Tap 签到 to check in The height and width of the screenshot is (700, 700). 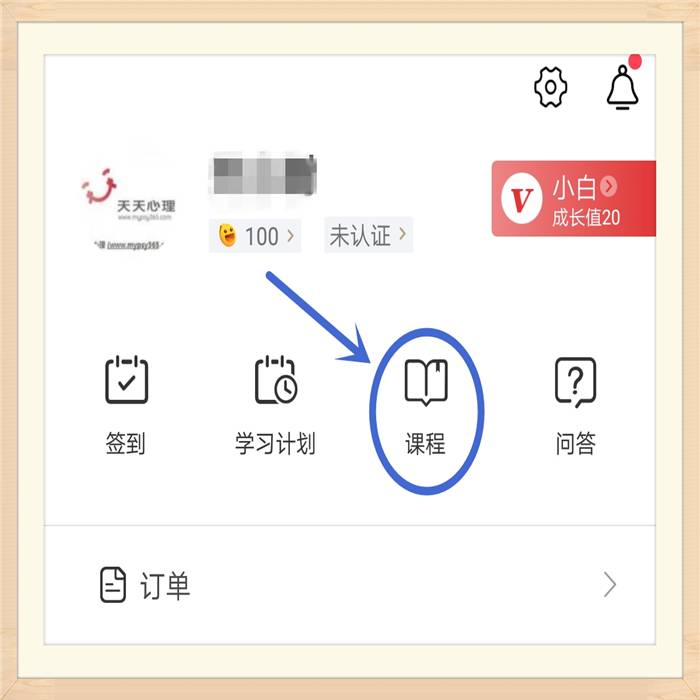click(126, 406)
